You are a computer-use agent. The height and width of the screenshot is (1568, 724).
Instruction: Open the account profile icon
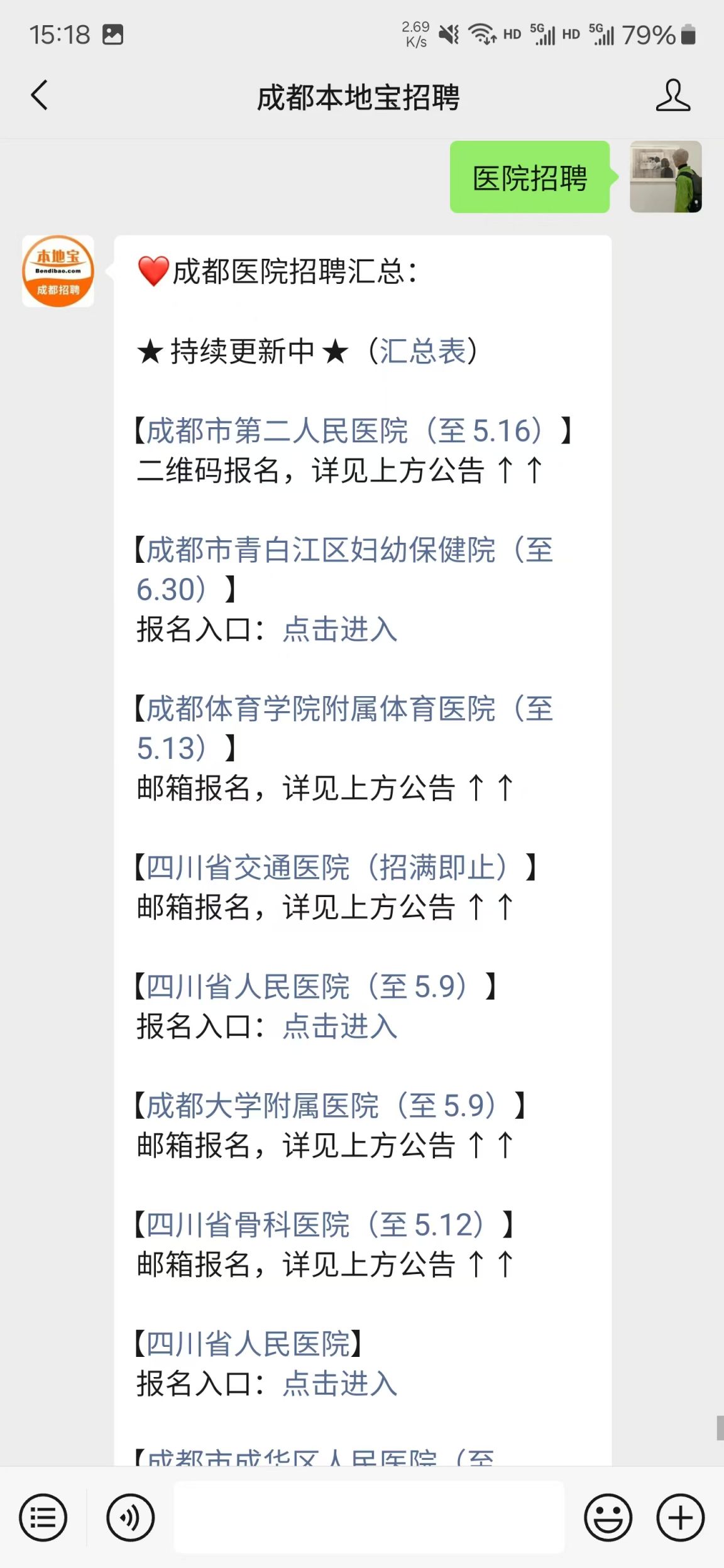click(x=672, y=95)
